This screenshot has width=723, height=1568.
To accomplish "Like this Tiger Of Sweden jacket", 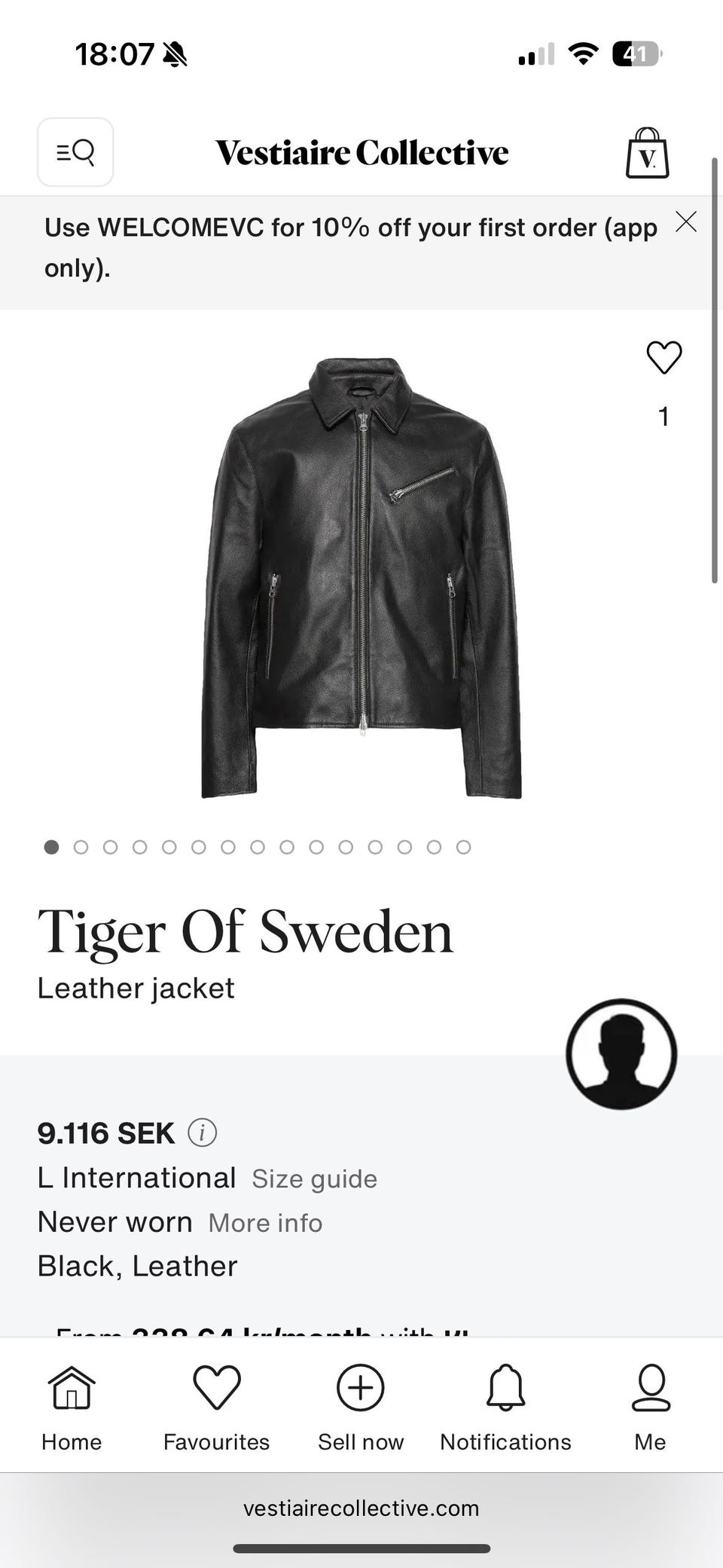I will click(x=664, y=357).
